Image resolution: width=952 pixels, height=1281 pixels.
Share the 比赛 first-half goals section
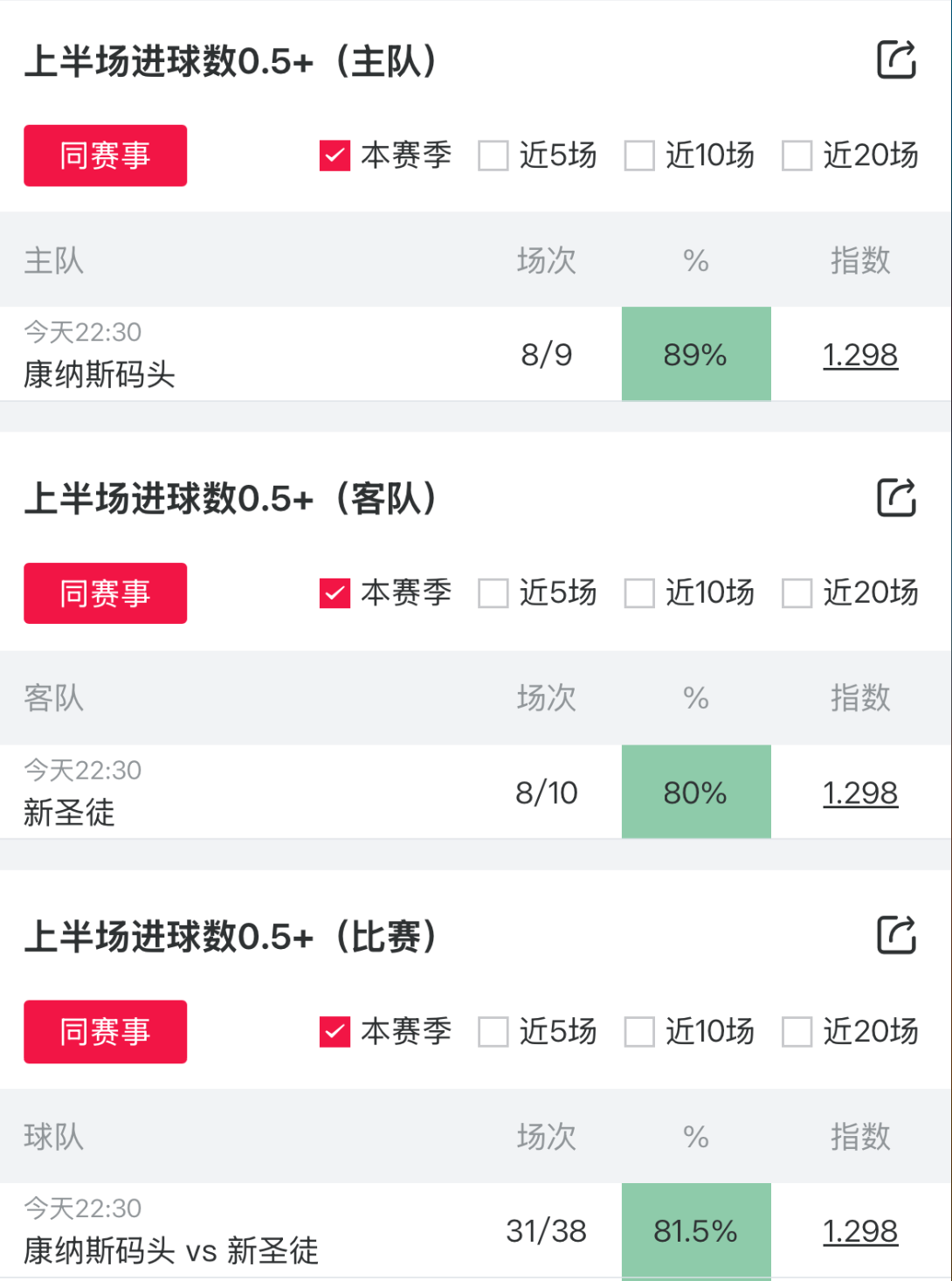896,936
